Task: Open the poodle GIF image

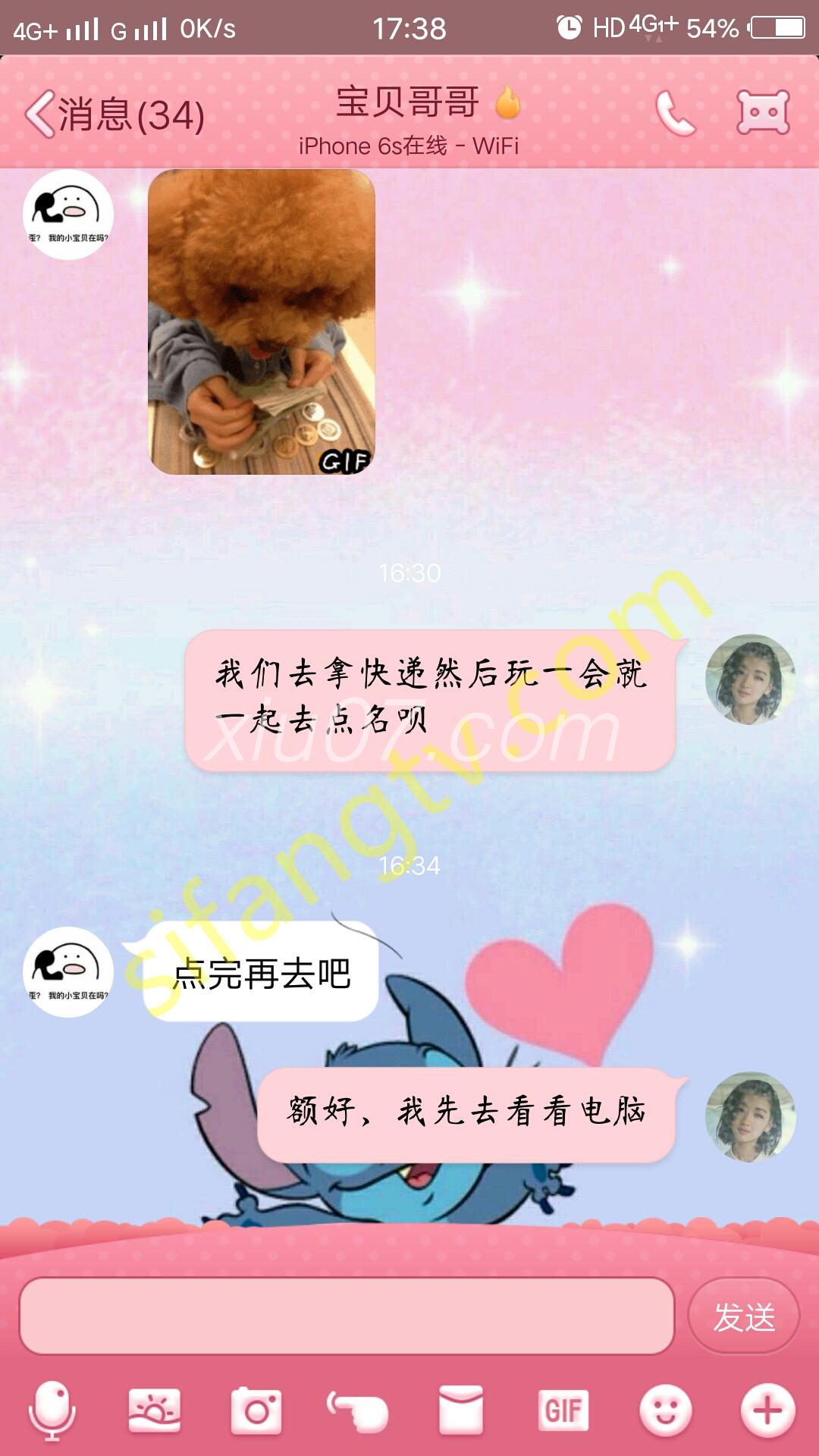Action: pos(262,322)
